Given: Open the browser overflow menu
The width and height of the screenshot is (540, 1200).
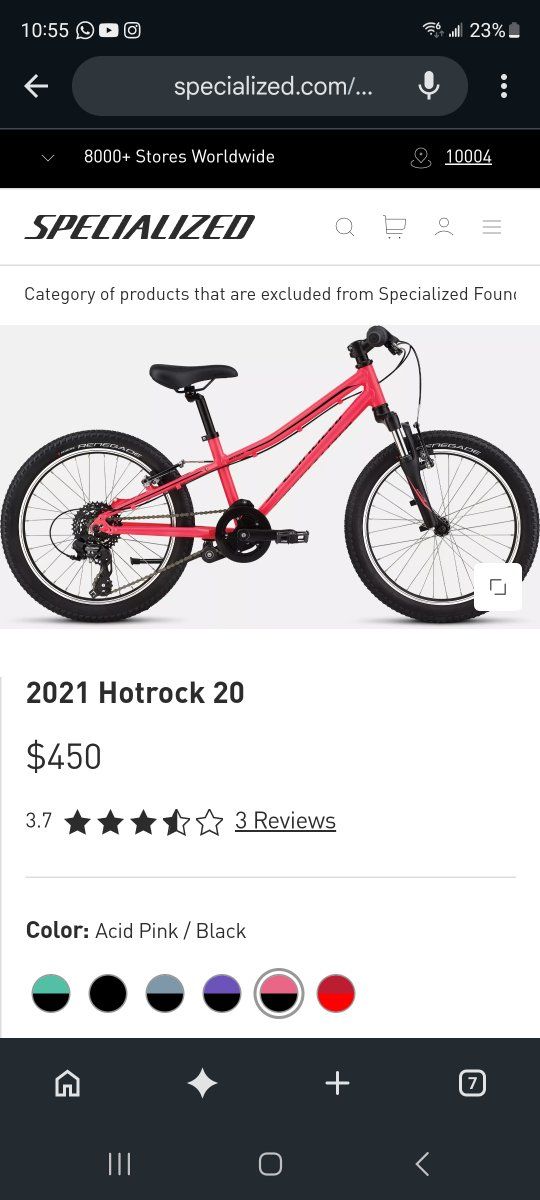Looking at the screenshot, I should click(x=504, y=86).
